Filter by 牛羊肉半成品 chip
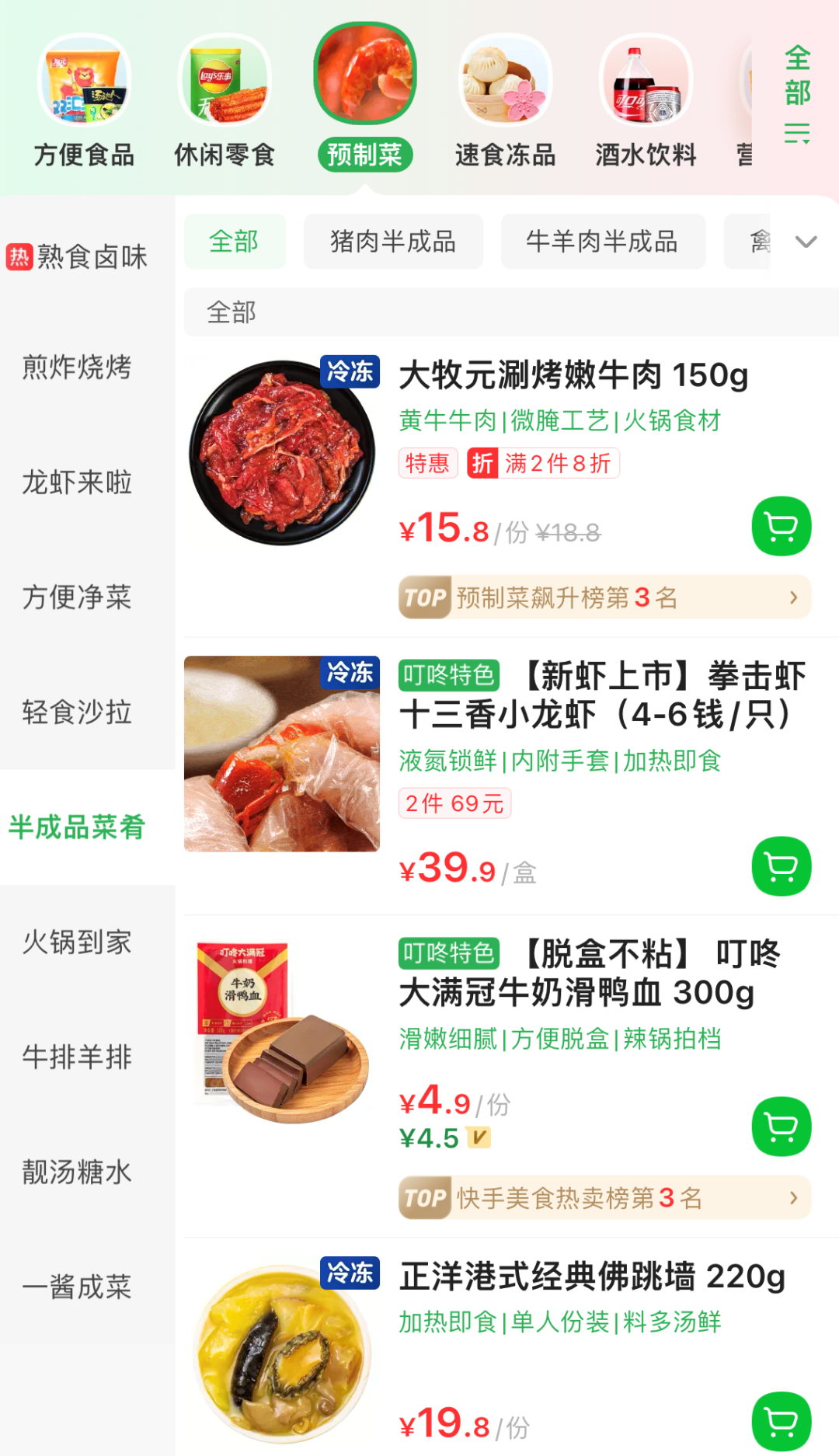The image size is (839, 1456). pyautogui.click(x=603, y=242)
